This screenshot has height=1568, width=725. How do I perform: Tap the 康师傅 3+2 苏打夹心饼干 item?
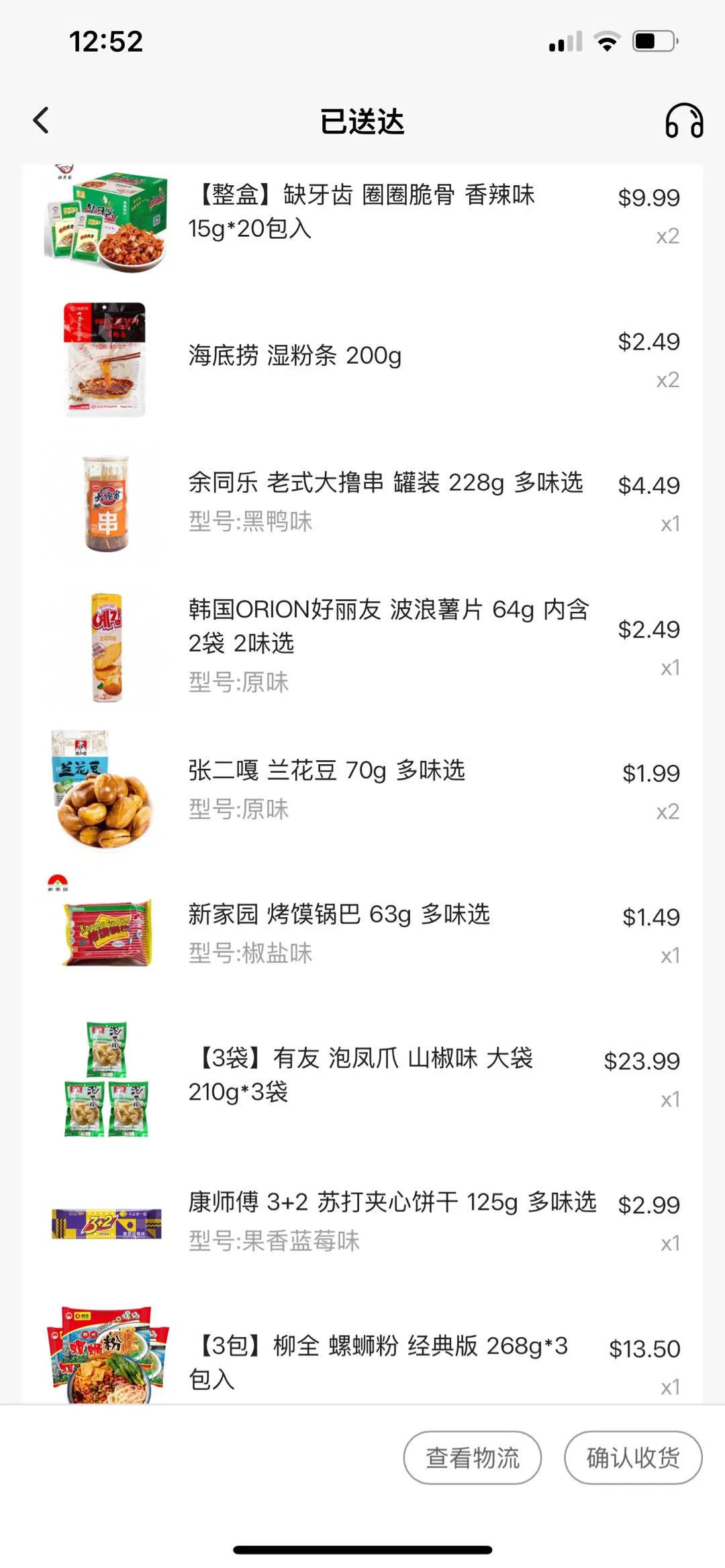(x=392, y=1202)
